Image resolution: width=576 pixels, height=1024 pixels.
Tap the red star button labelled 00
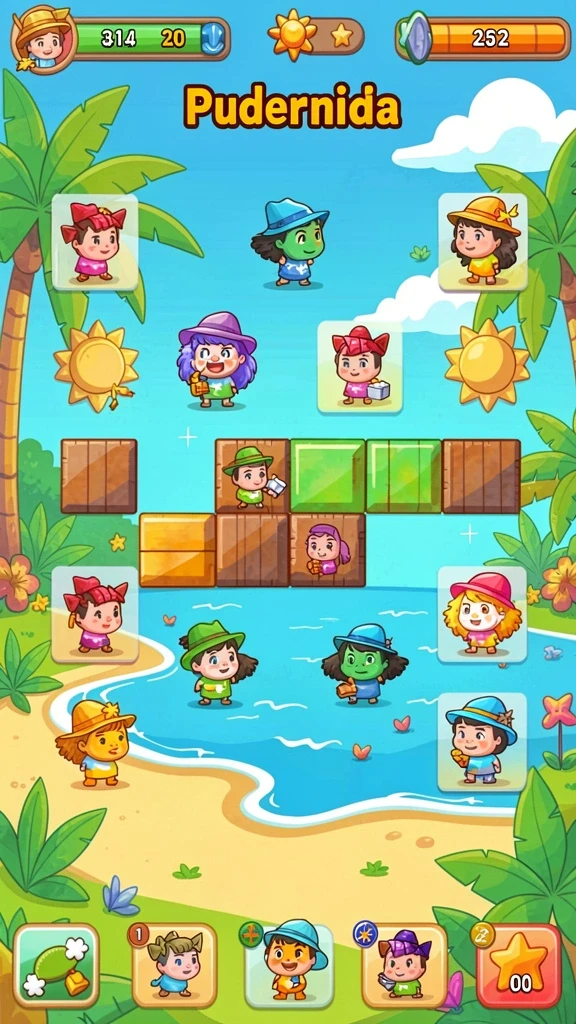(x=519, y=965)
